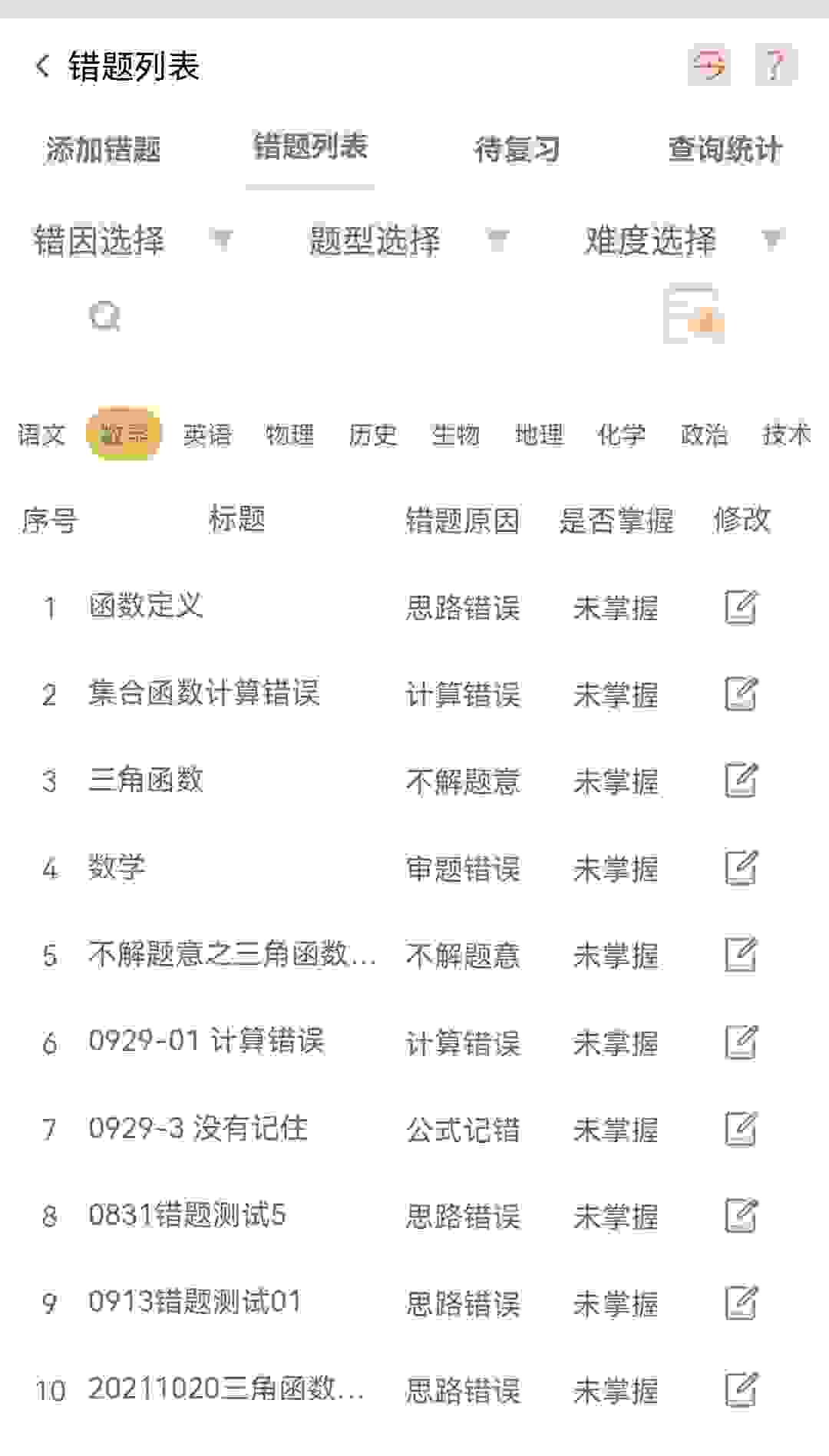Tap the calendar icon beside search

click(694, 314)
